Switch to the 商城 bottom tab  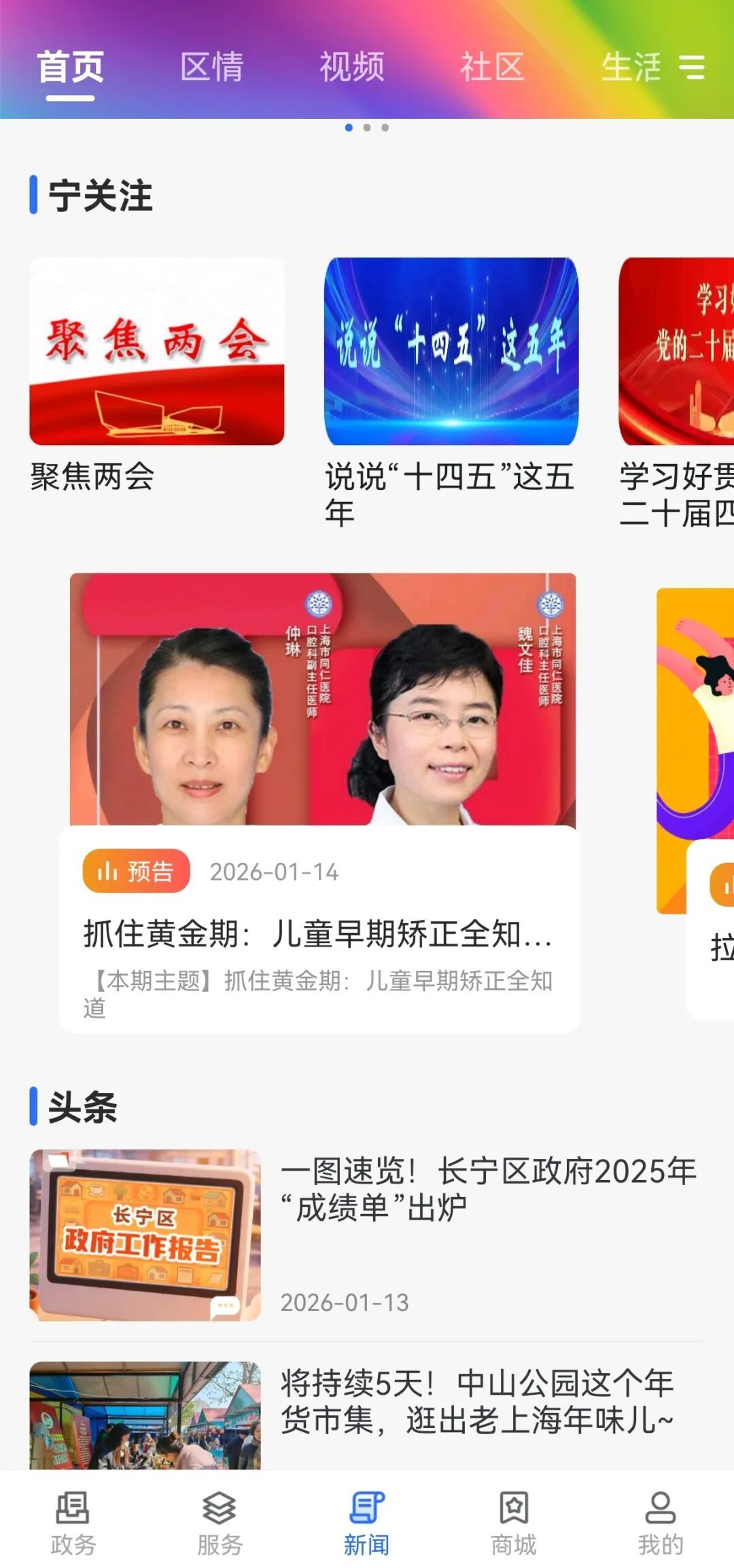pyautogui.click(x=514, y=1523)
